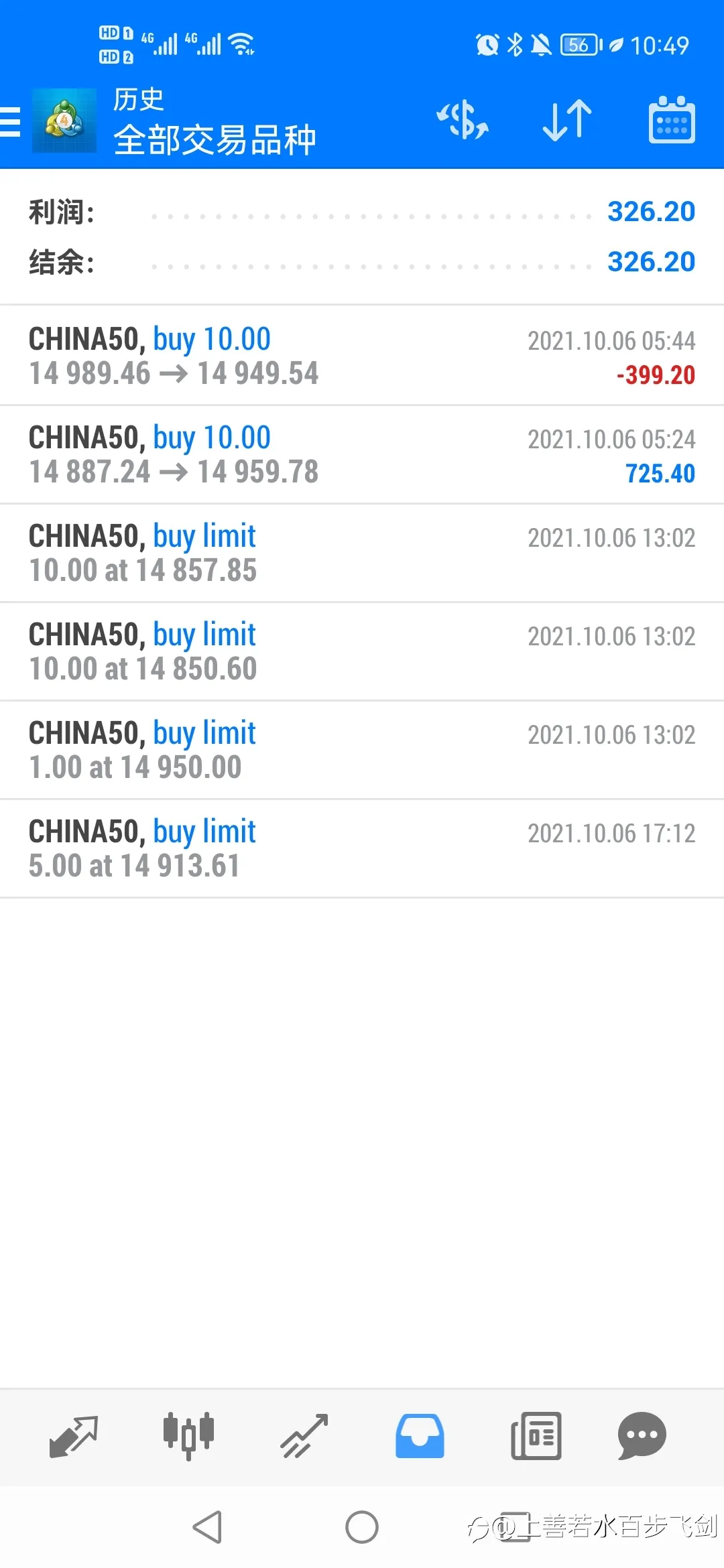Open buy limit order at 14 857.85
724x1568 pixels.
click(362, 553)
